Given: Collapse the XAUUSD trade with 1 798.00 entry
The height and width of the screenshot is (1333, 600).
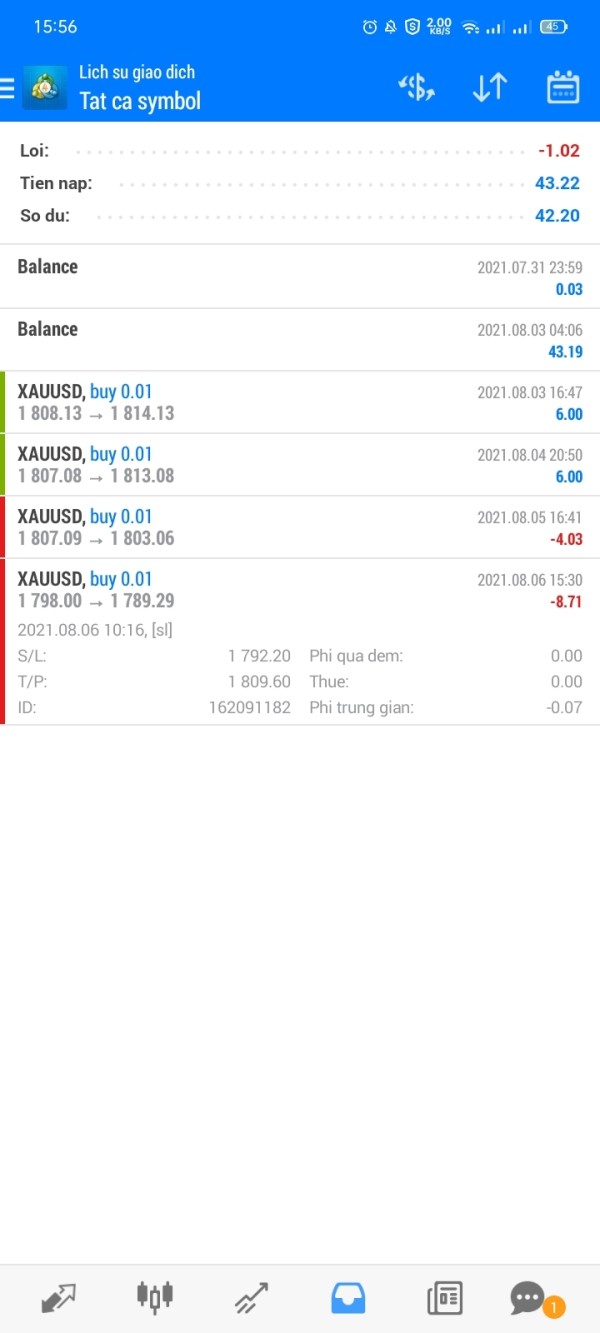Looking at the screenshot, I should pyautogui.click(x=300, y=590).
